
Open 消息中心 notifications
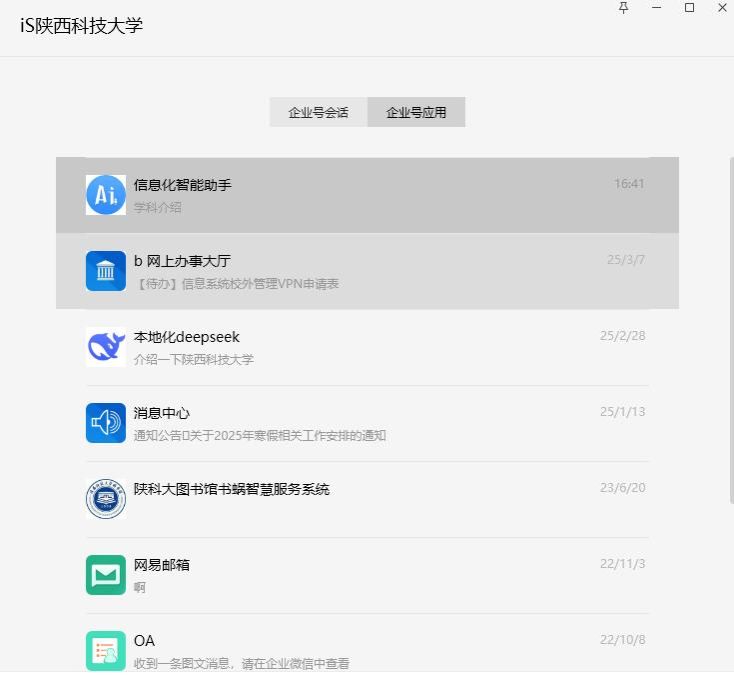pyautogui.click(x=366, y=423)
